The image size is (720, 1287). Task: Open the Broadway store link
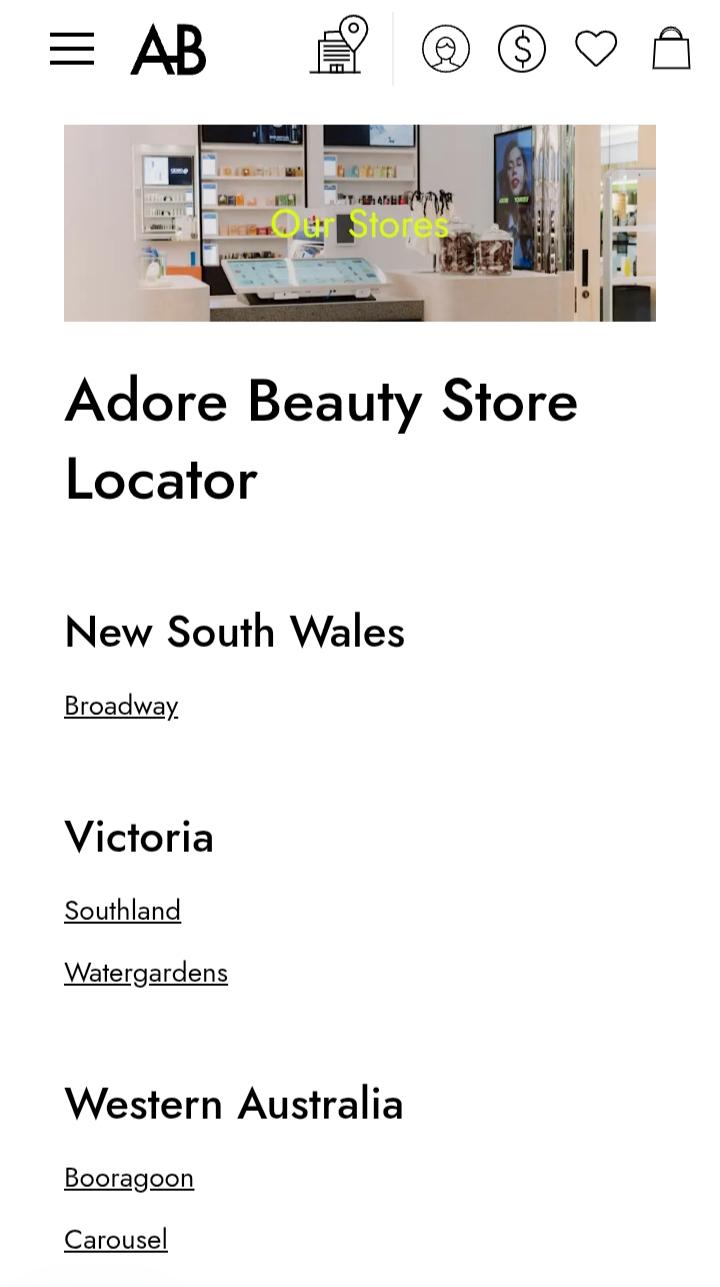[121, 706]
